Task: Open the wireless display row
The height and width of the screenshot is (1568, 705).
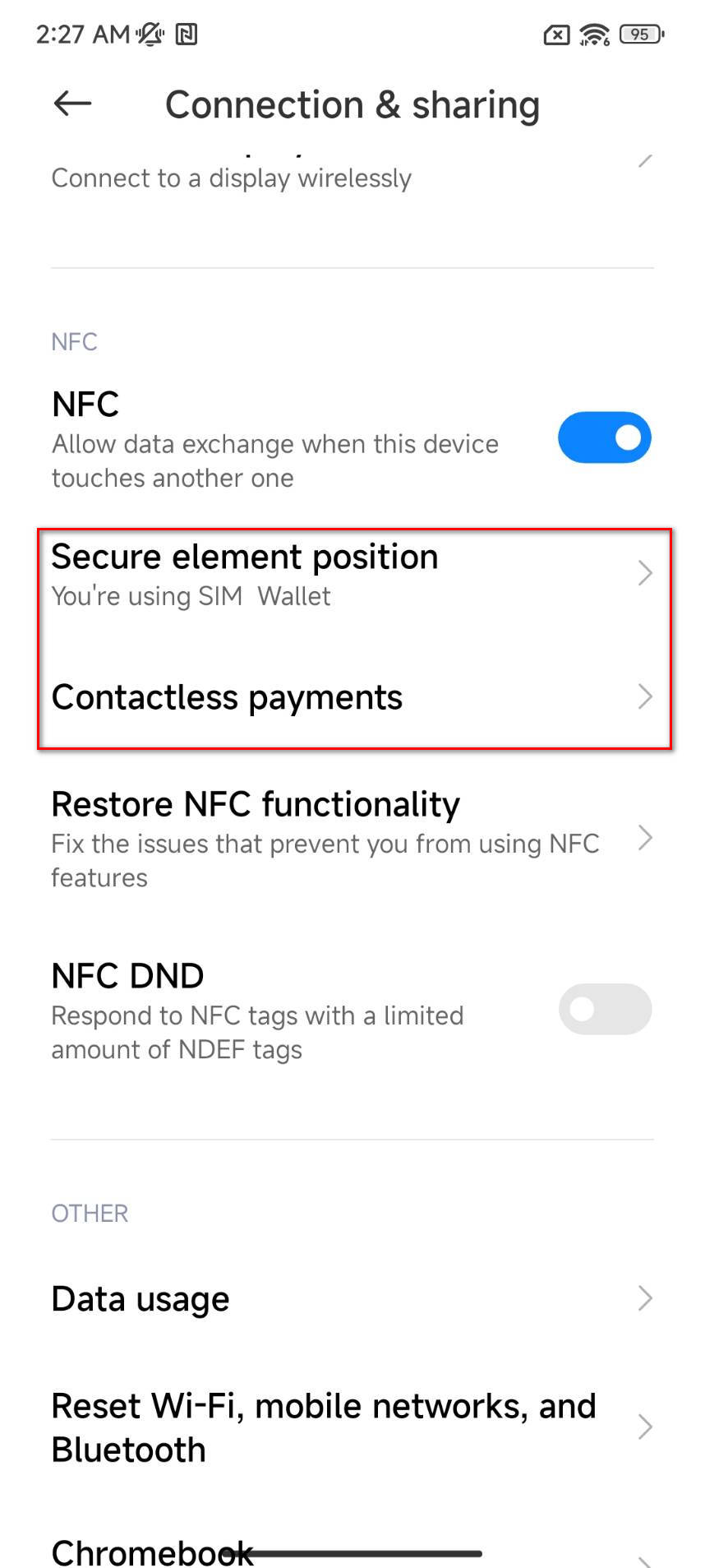Action: [x=352, y=173]
